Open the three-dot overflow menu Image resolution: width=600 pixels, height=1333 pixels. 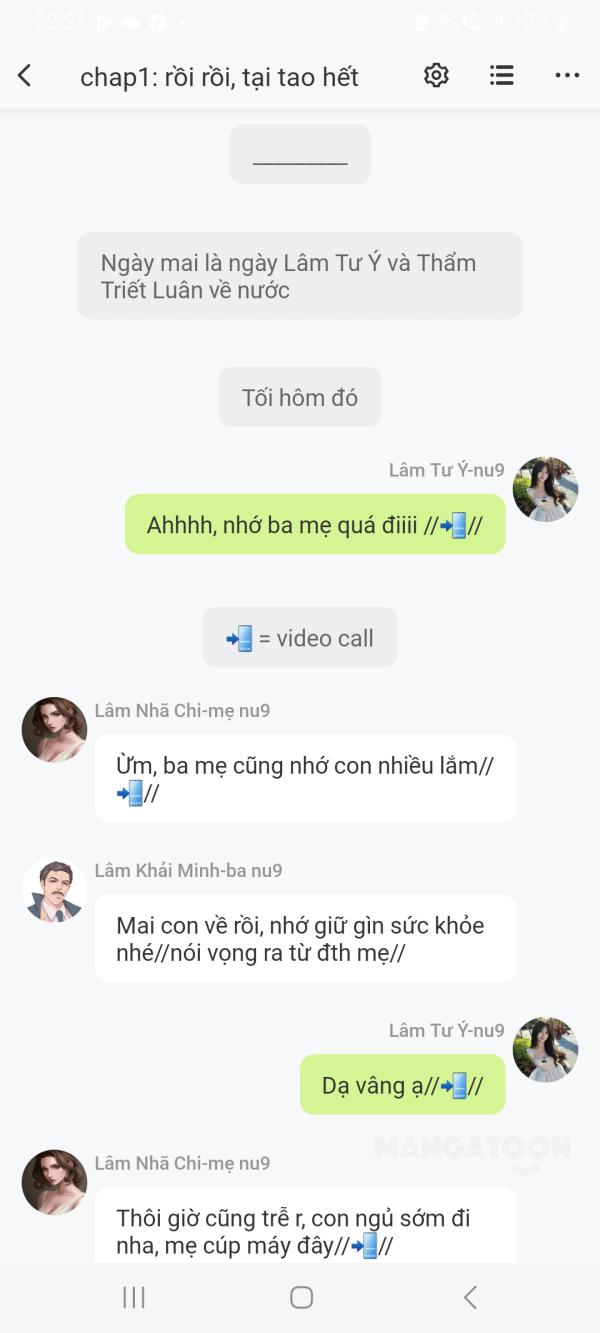tap(567, 76)
